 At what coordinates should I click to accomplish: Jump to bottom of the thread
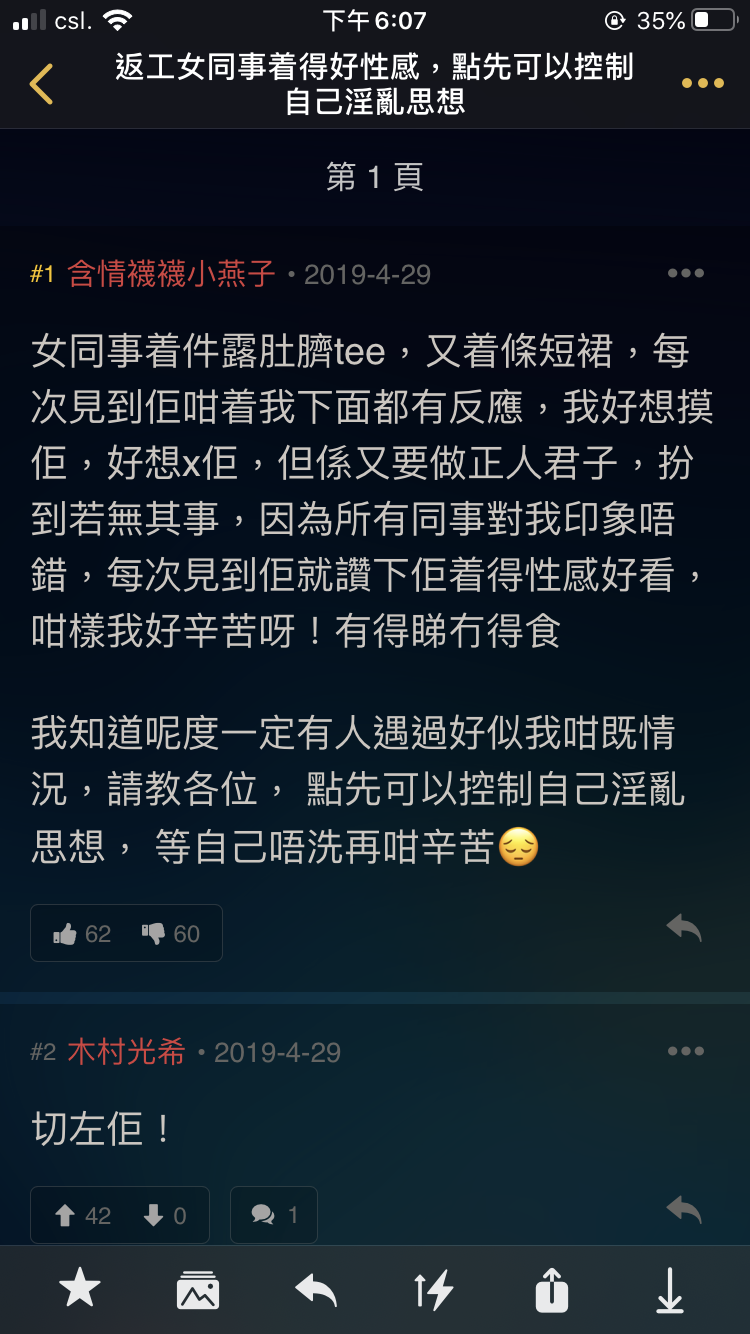coord(670,1290)
